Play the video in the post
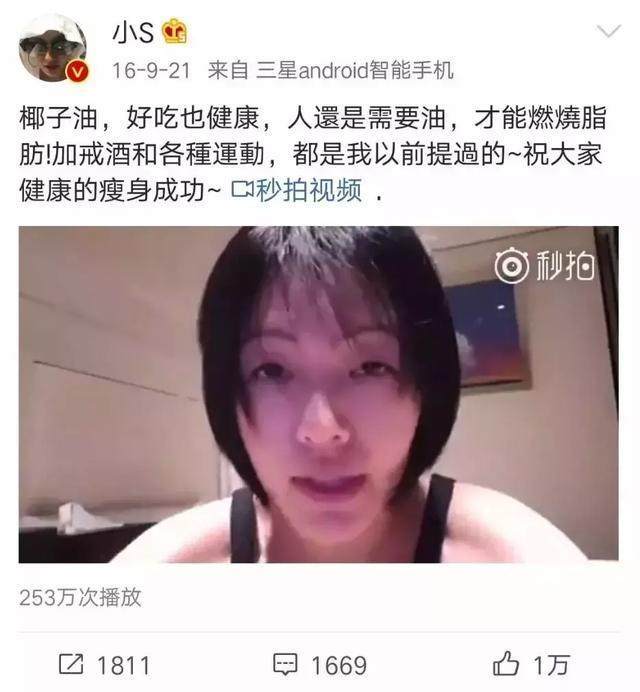 [x=318, y=394]
